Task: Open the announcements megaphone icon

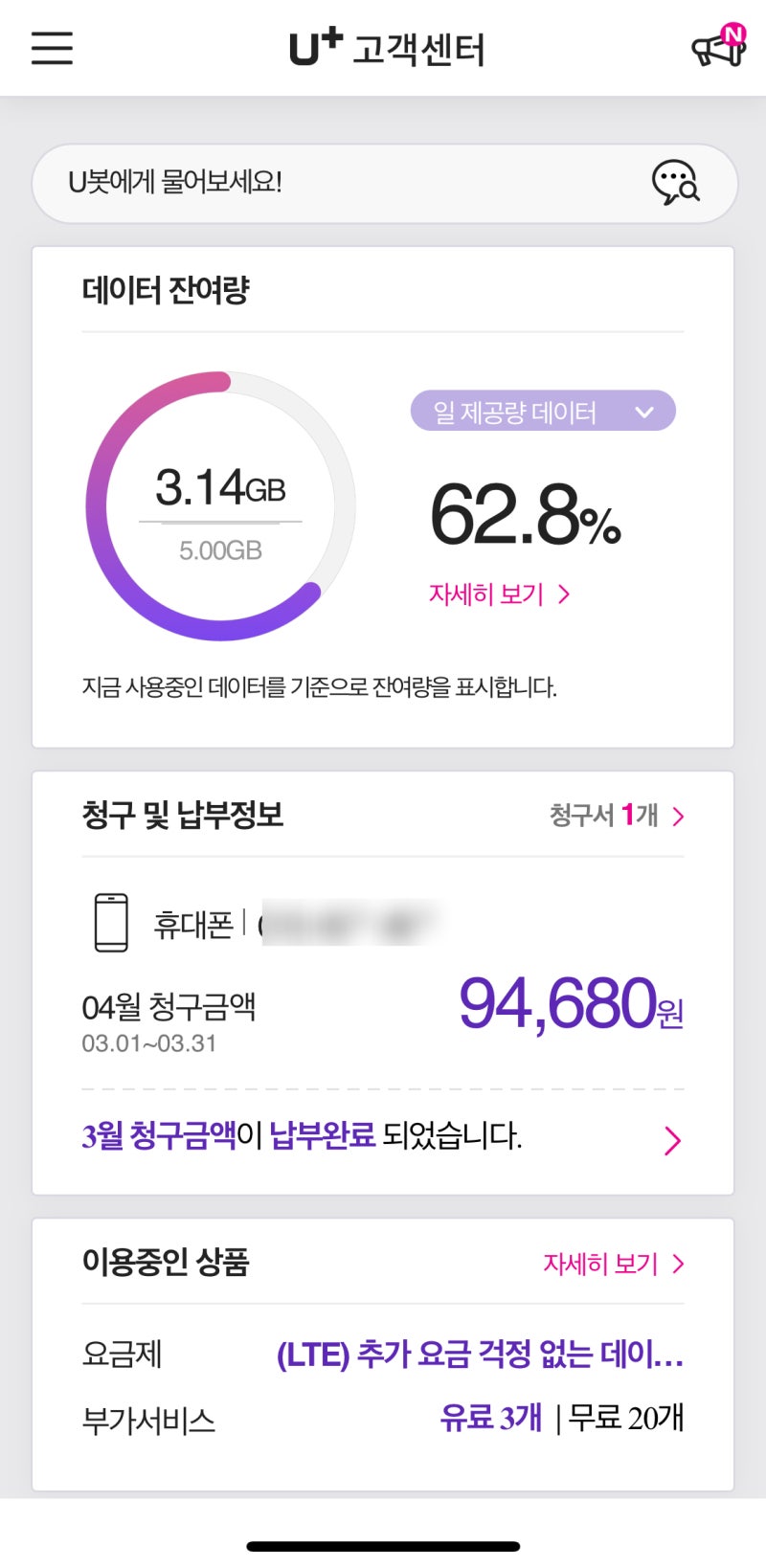Action: pyautogui.click(x=718, y=47)
